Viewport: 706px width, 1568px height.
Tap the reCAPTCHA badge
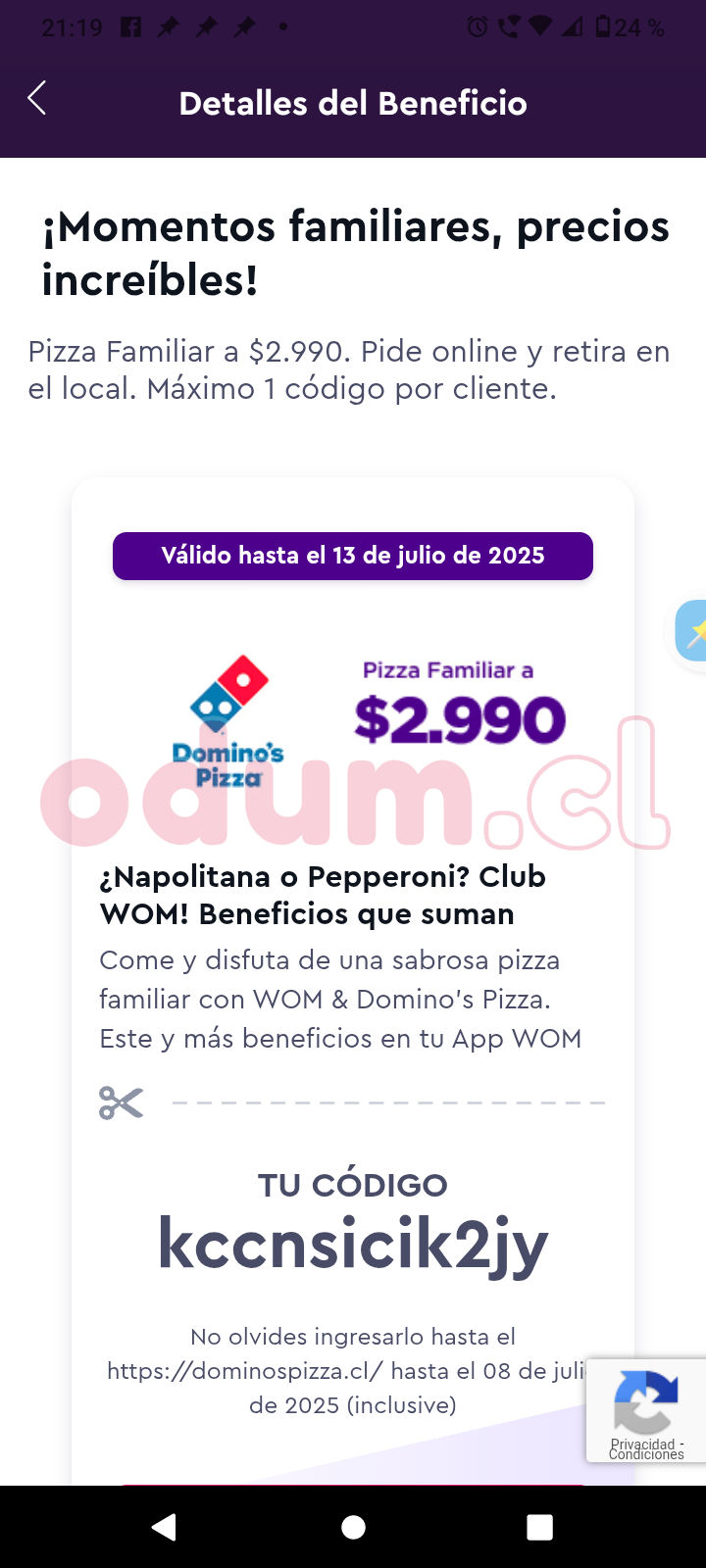coord(646,1408)
